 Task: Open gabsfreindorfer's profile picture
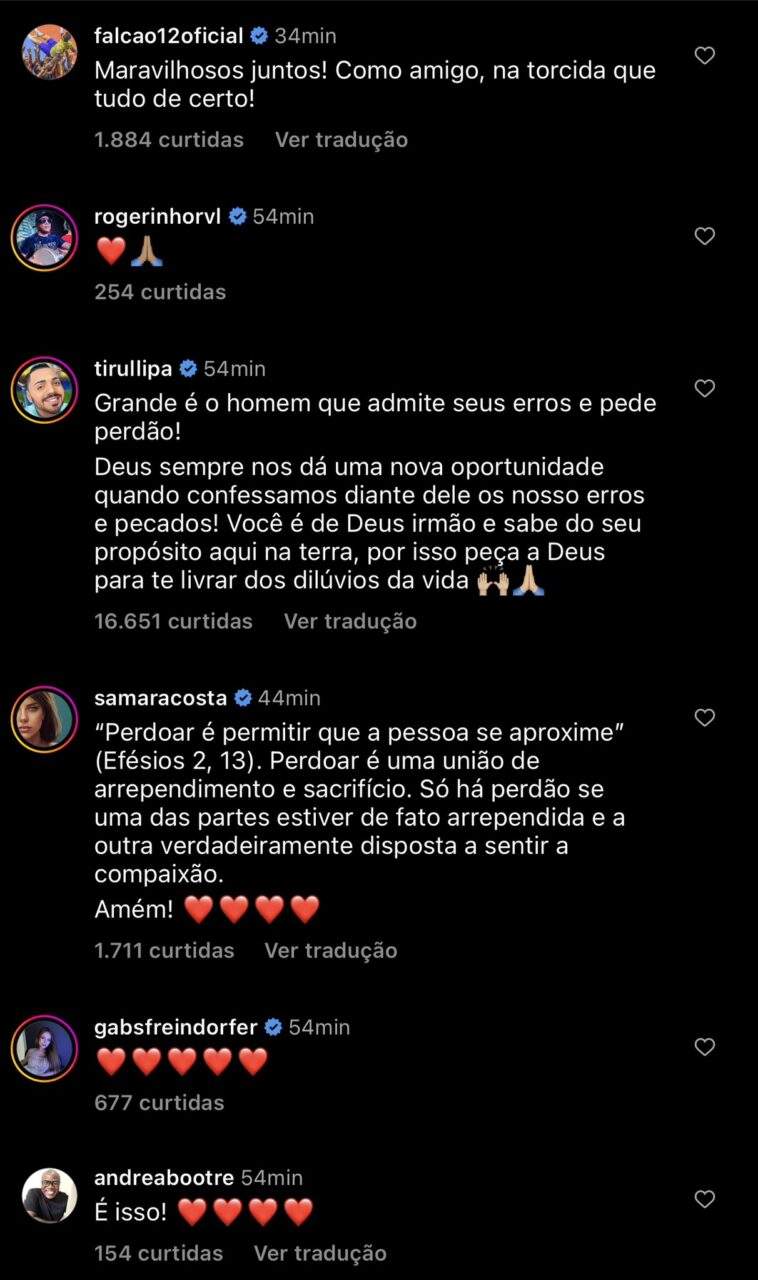pos(44,1048)
